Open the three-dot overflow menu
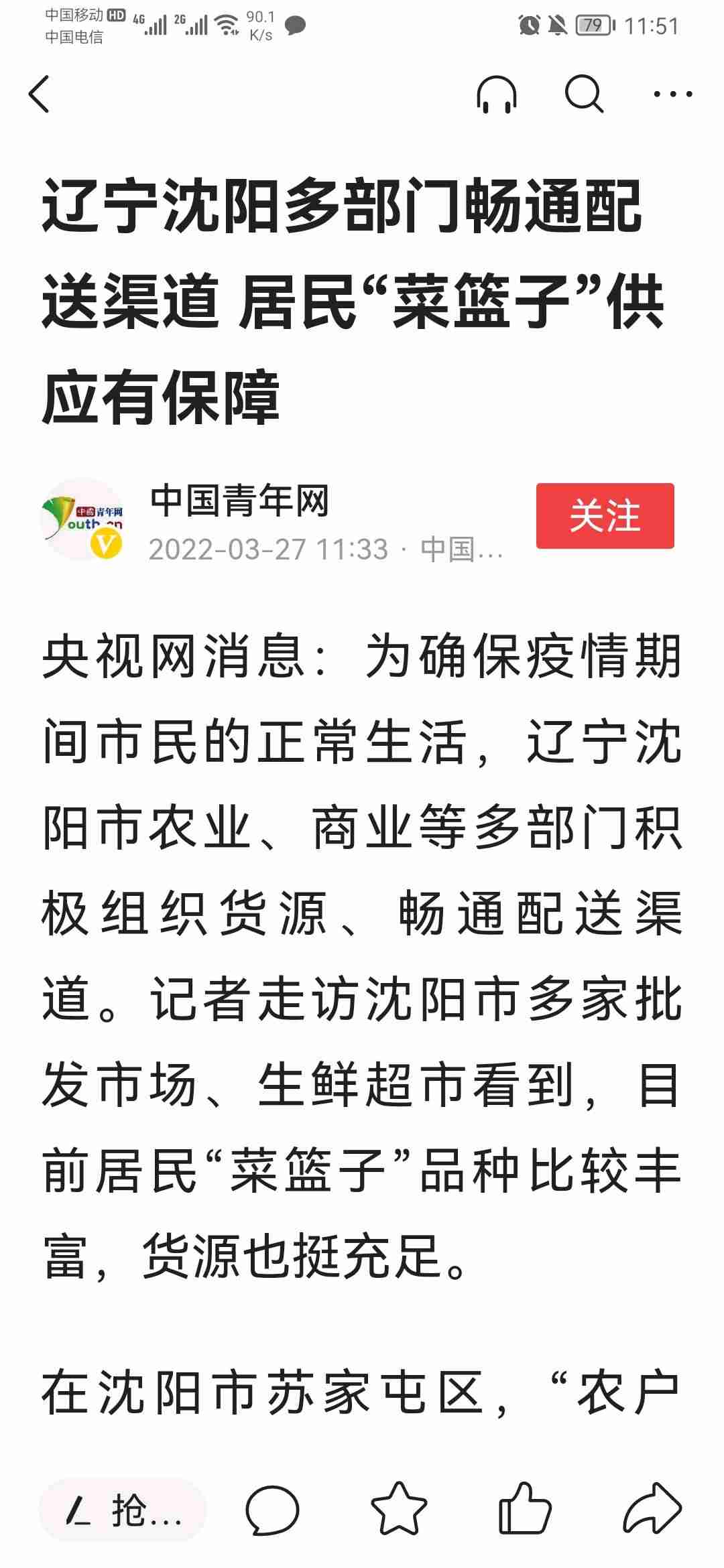 pyautogui.click(x=672, y=94)
